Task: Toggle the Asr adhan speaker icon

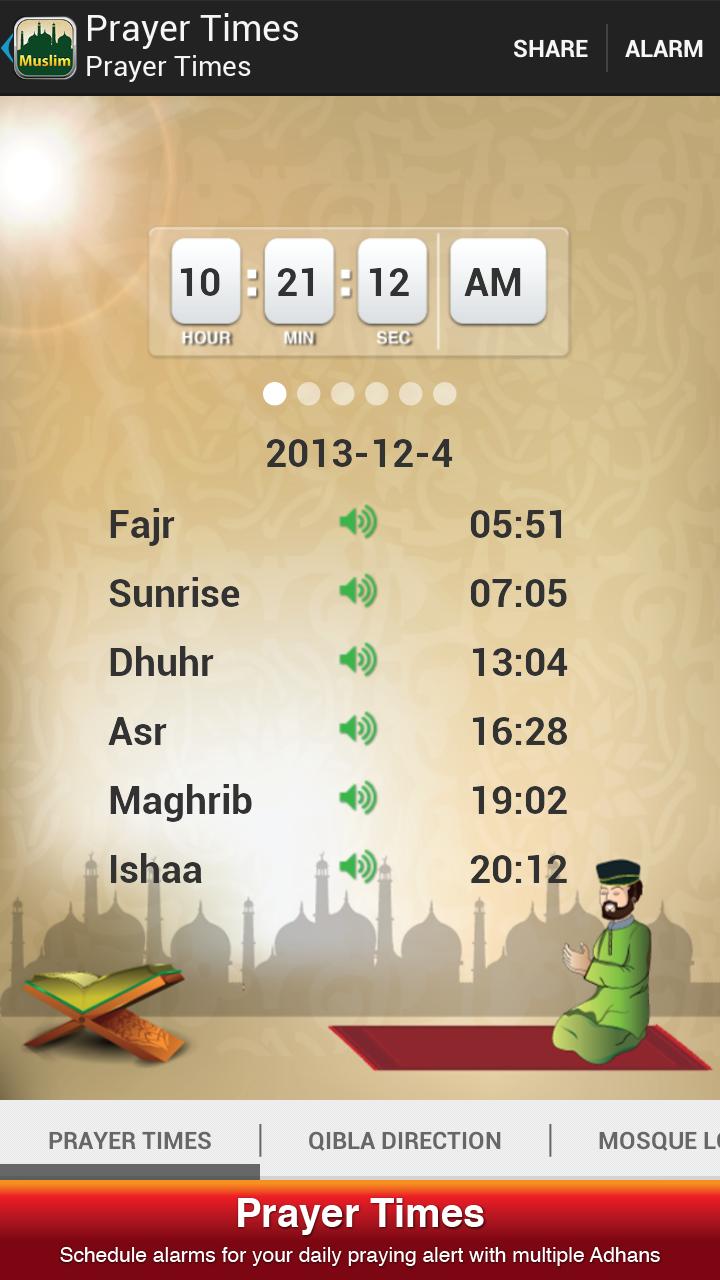Action: point(358,729)
